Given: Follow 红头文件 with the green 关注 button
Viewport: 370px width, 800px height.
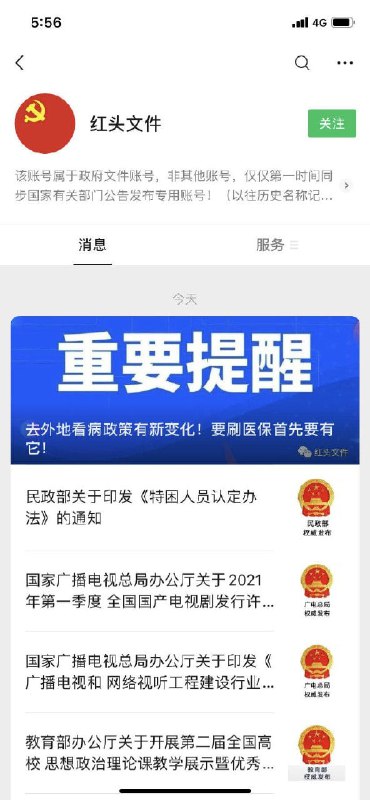Looking at the screenshot, I should point(332,123).
